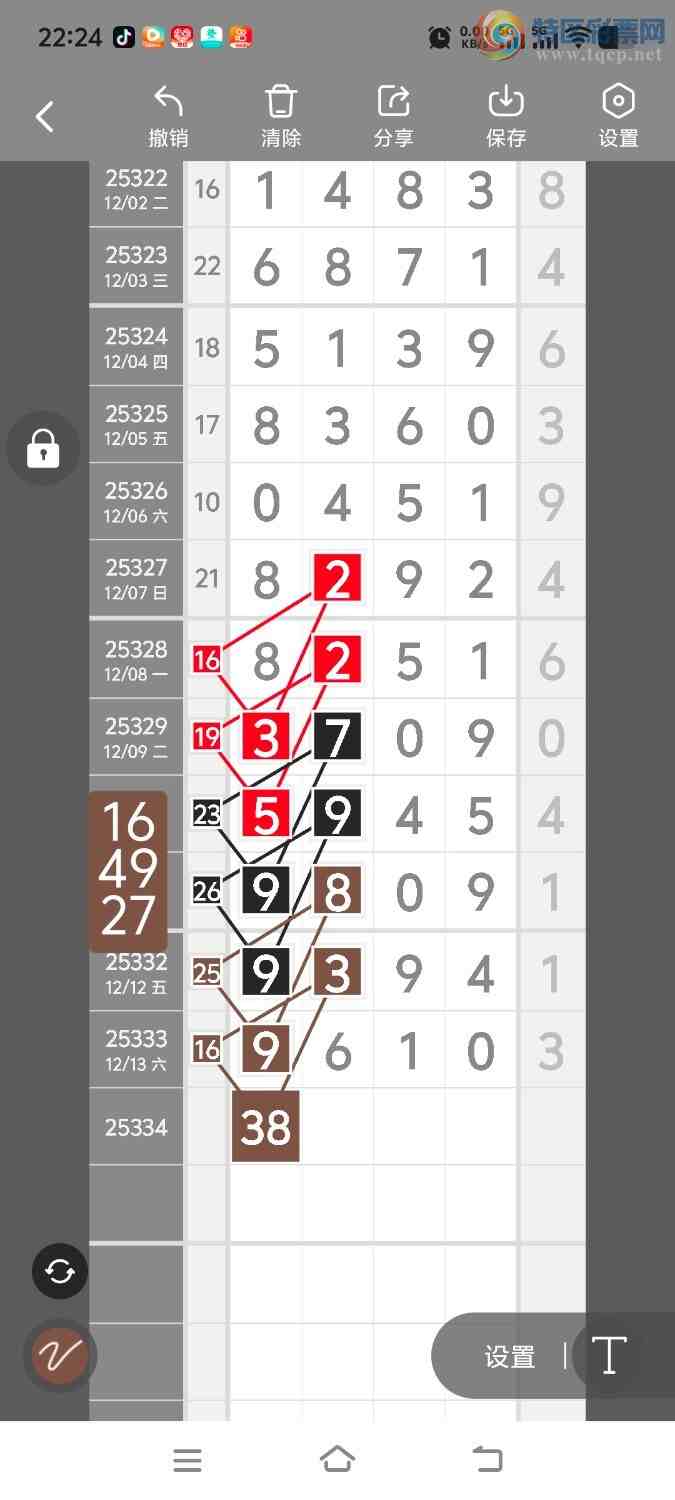Go back using the top-left arrow

[45, 117]
